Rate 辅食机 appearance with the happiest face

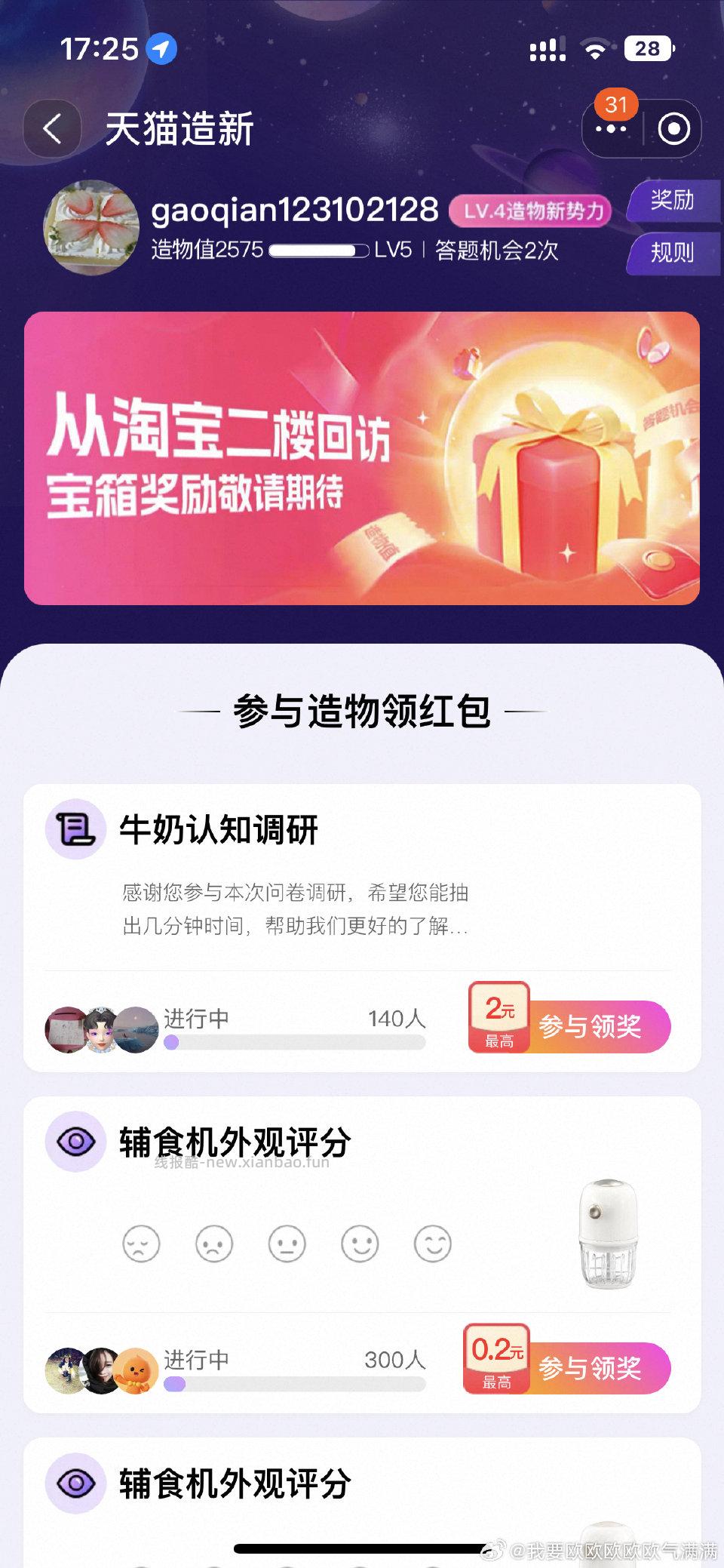pyautogui.click(x=433, y=1244)
